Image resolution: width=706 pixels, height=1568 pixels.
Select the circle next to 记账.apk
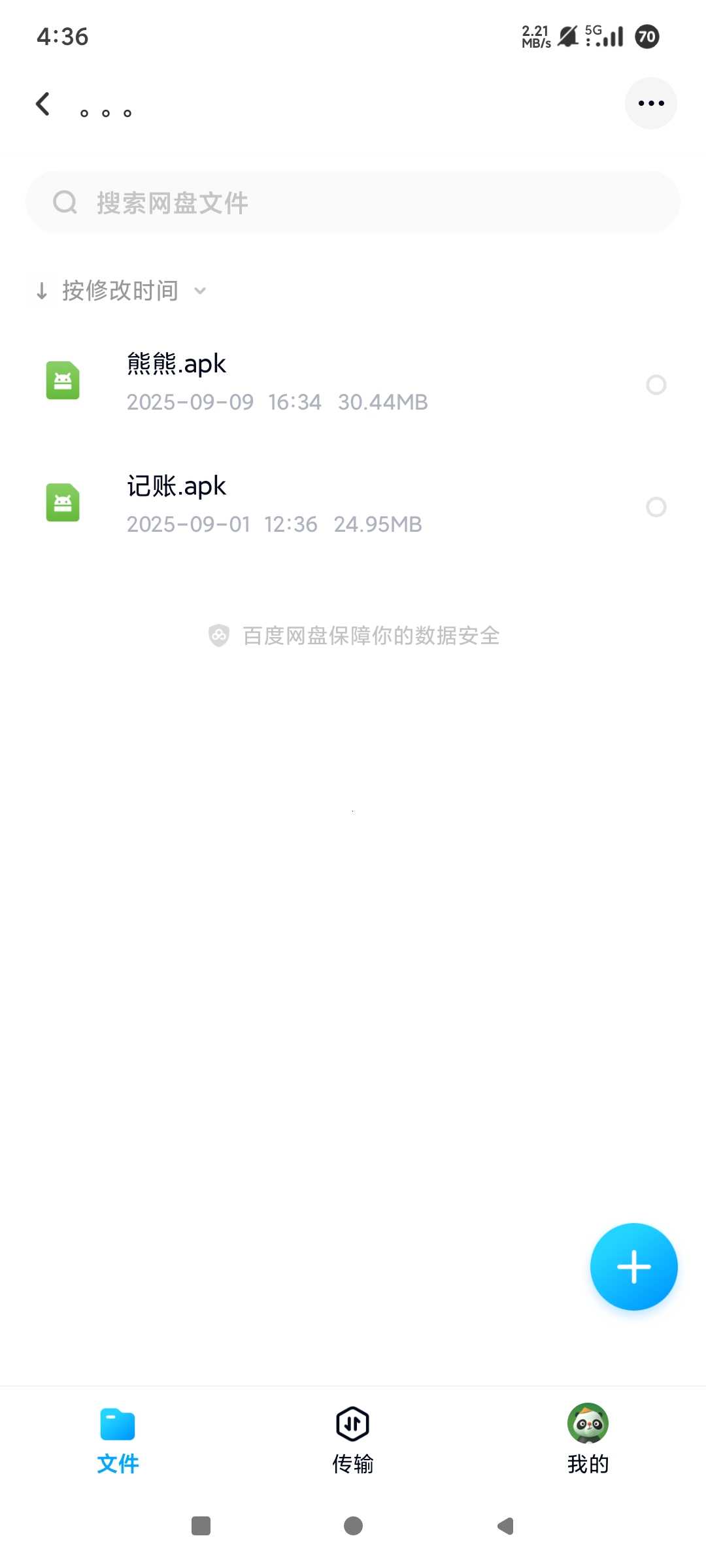[656, 507]
